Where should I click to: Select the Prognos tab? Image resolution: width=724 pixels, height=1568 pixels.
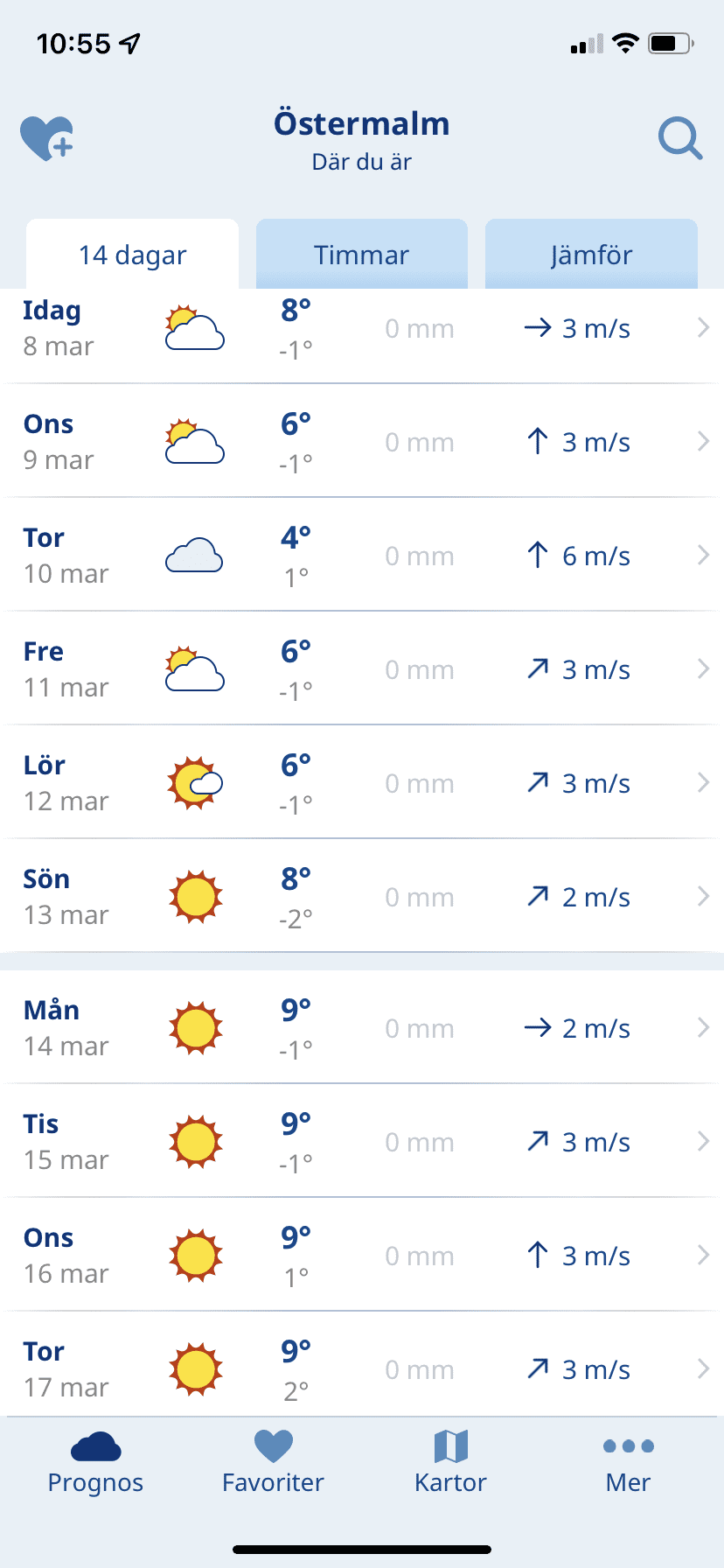[x=95, y=1462]
